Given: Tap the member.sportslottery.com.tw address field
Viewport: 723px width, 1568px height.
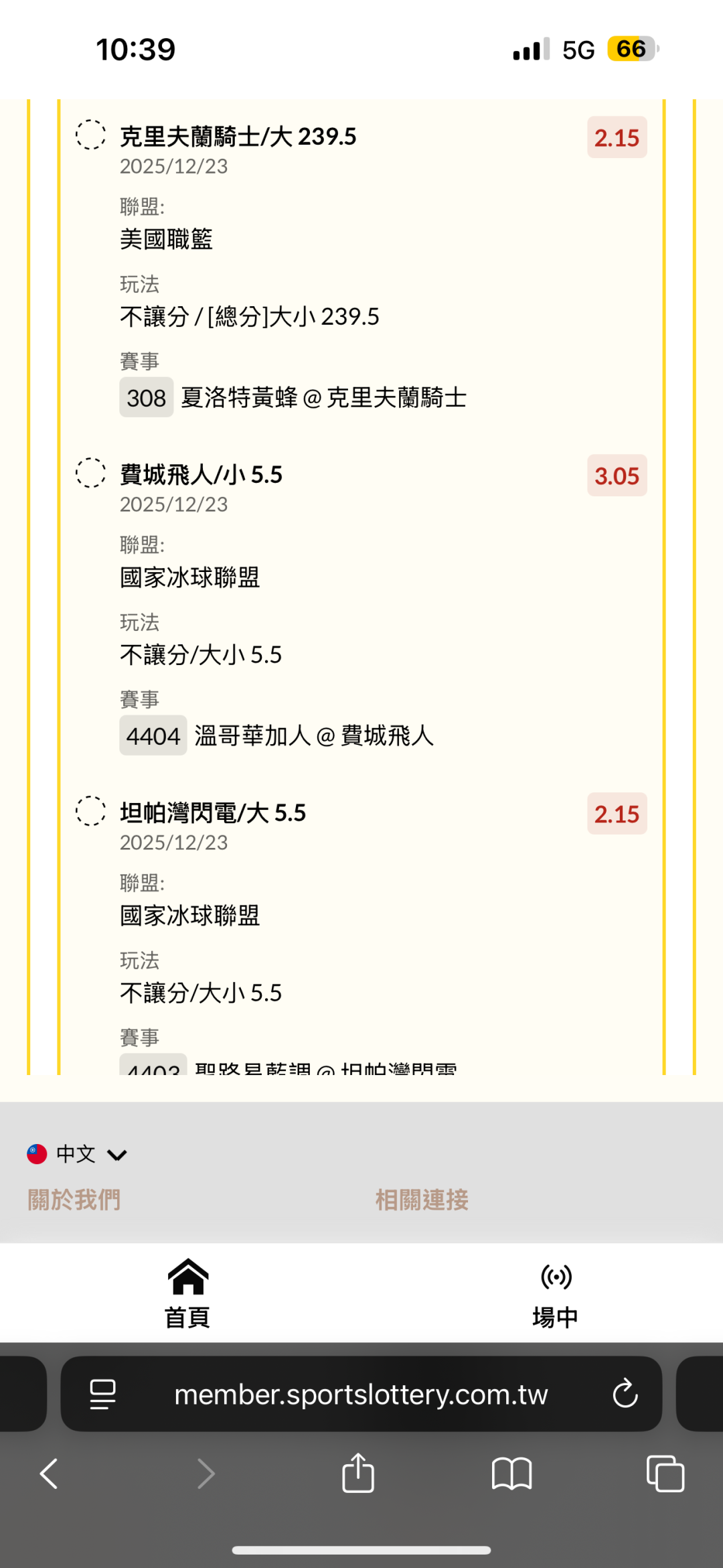Looking at the screenshot, I should pyautogui.click(x=361, y=1394).
